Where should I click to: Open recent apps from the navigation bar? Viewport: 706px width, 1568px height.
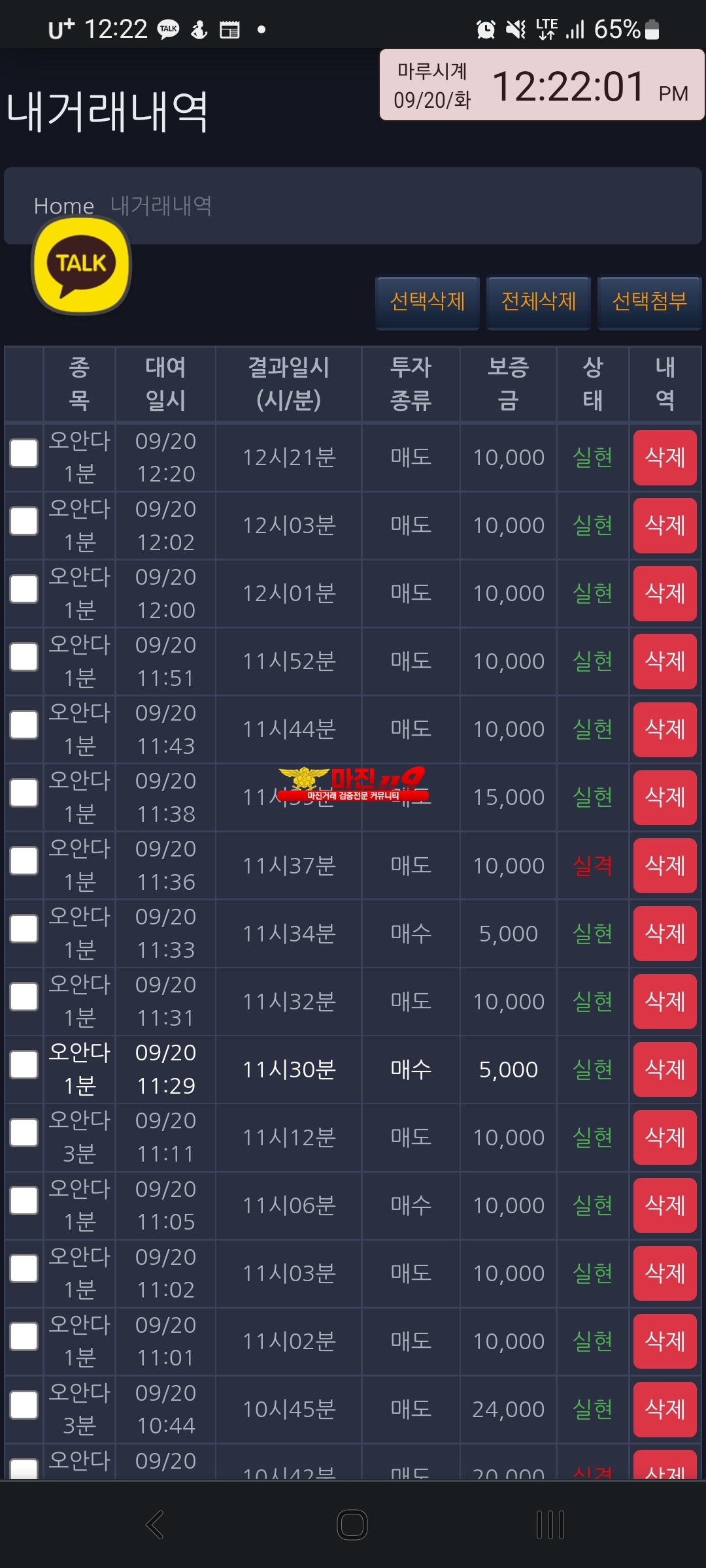[x=550, y=1525]
